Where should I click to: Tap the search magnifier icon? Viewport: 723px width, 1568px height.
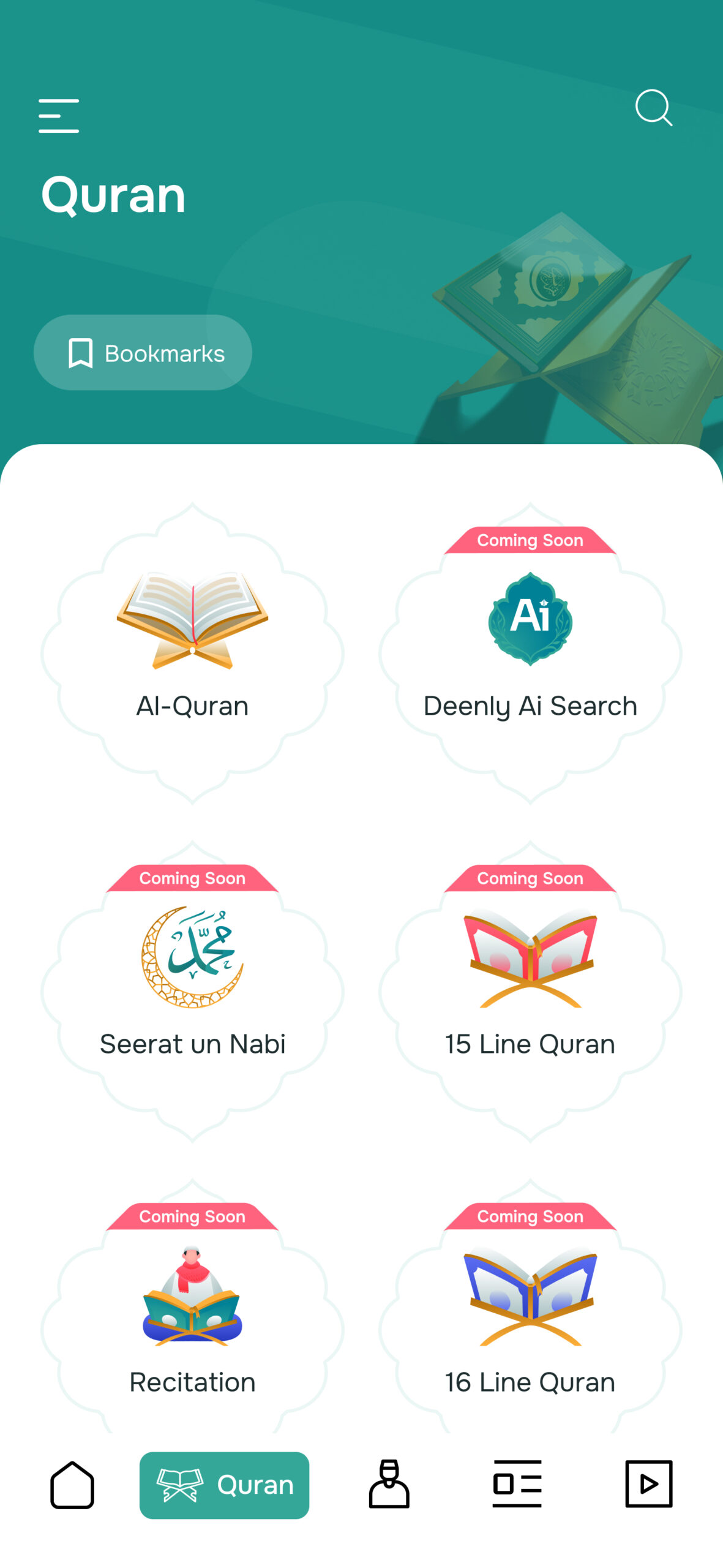click(x=653, y=108)
